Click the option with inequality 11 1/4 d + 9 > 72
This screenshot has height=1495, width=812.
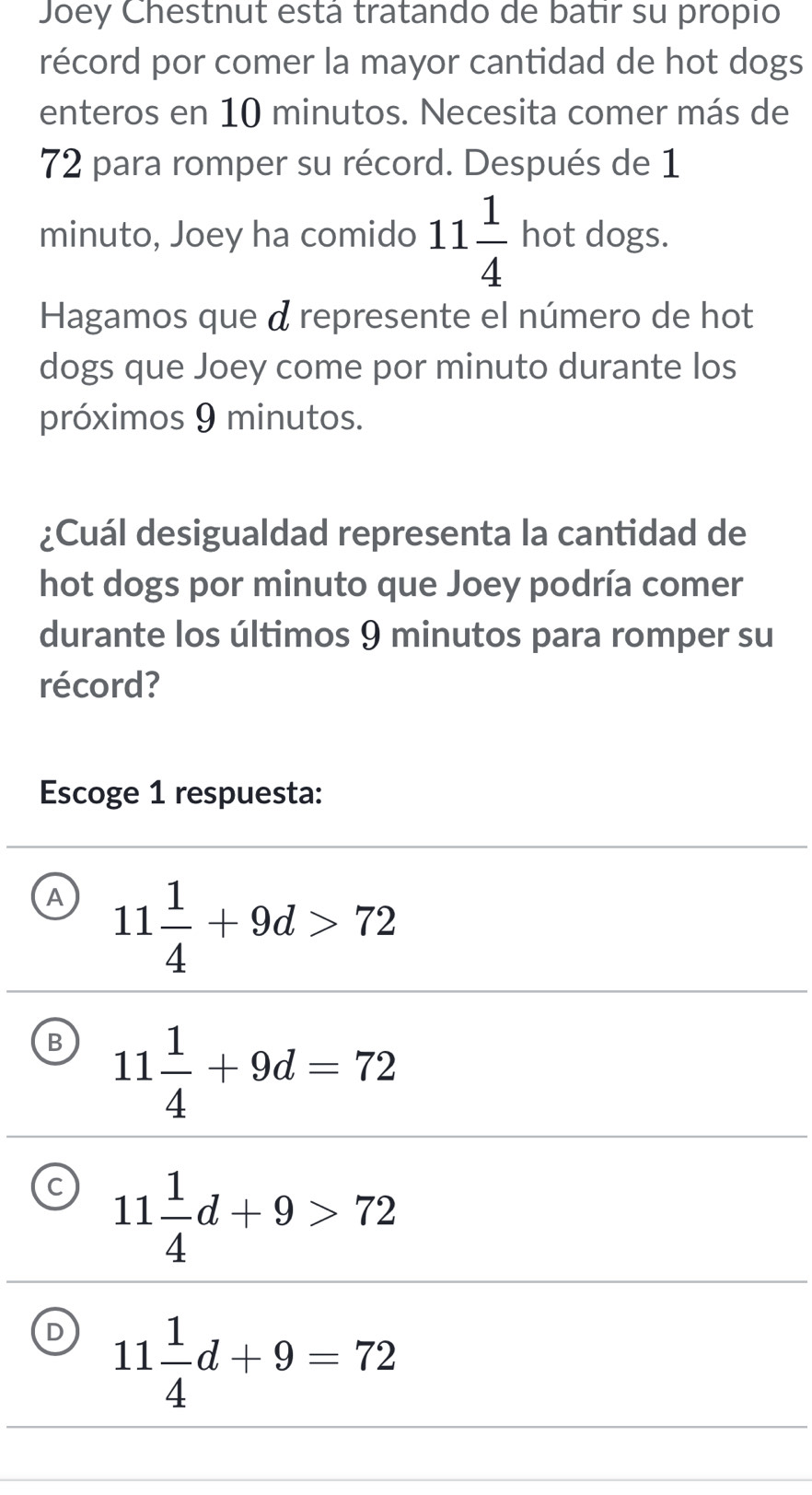[255, 1211]
